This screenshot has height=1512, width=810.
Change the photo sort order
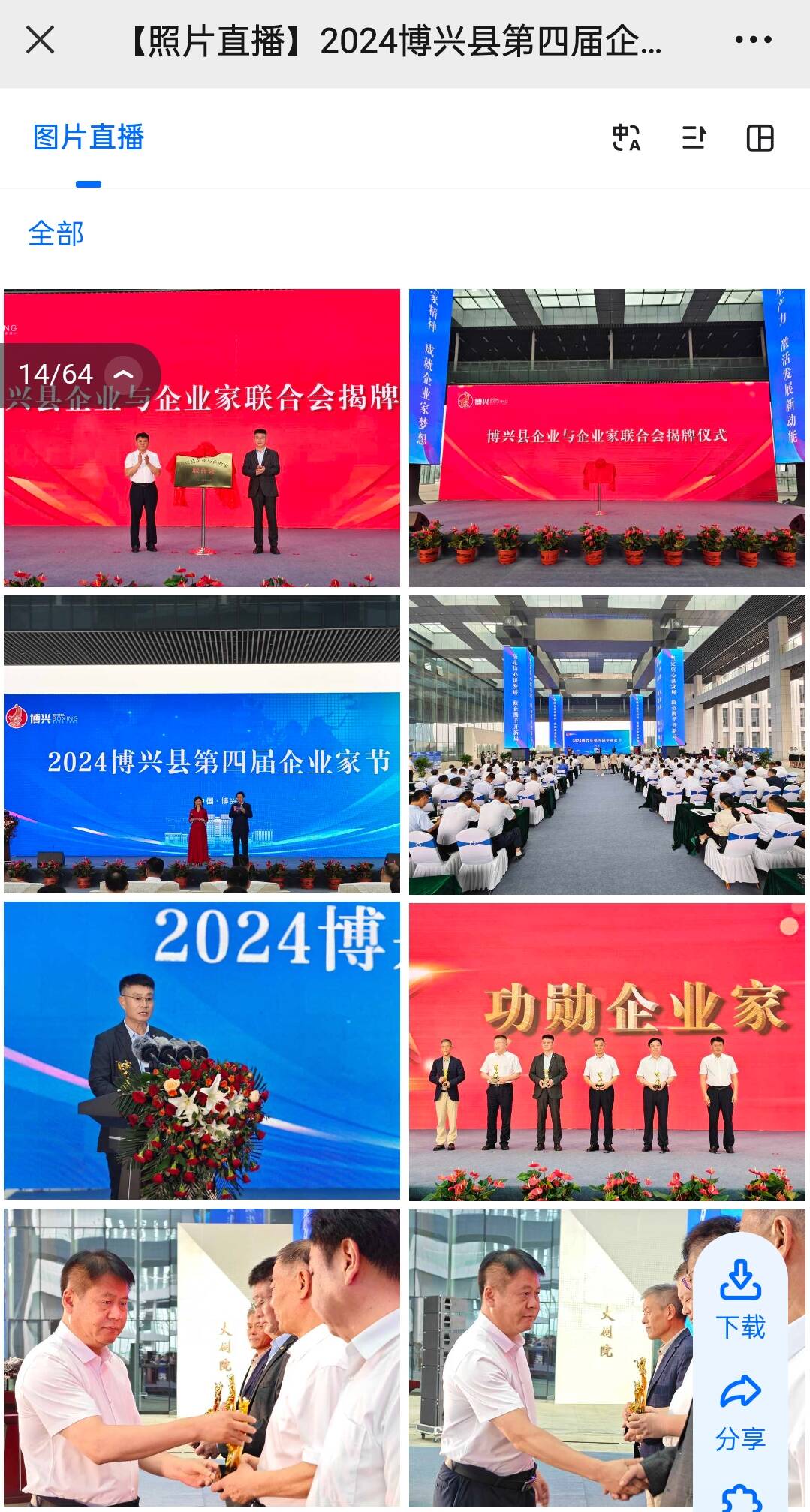[693, 138]
